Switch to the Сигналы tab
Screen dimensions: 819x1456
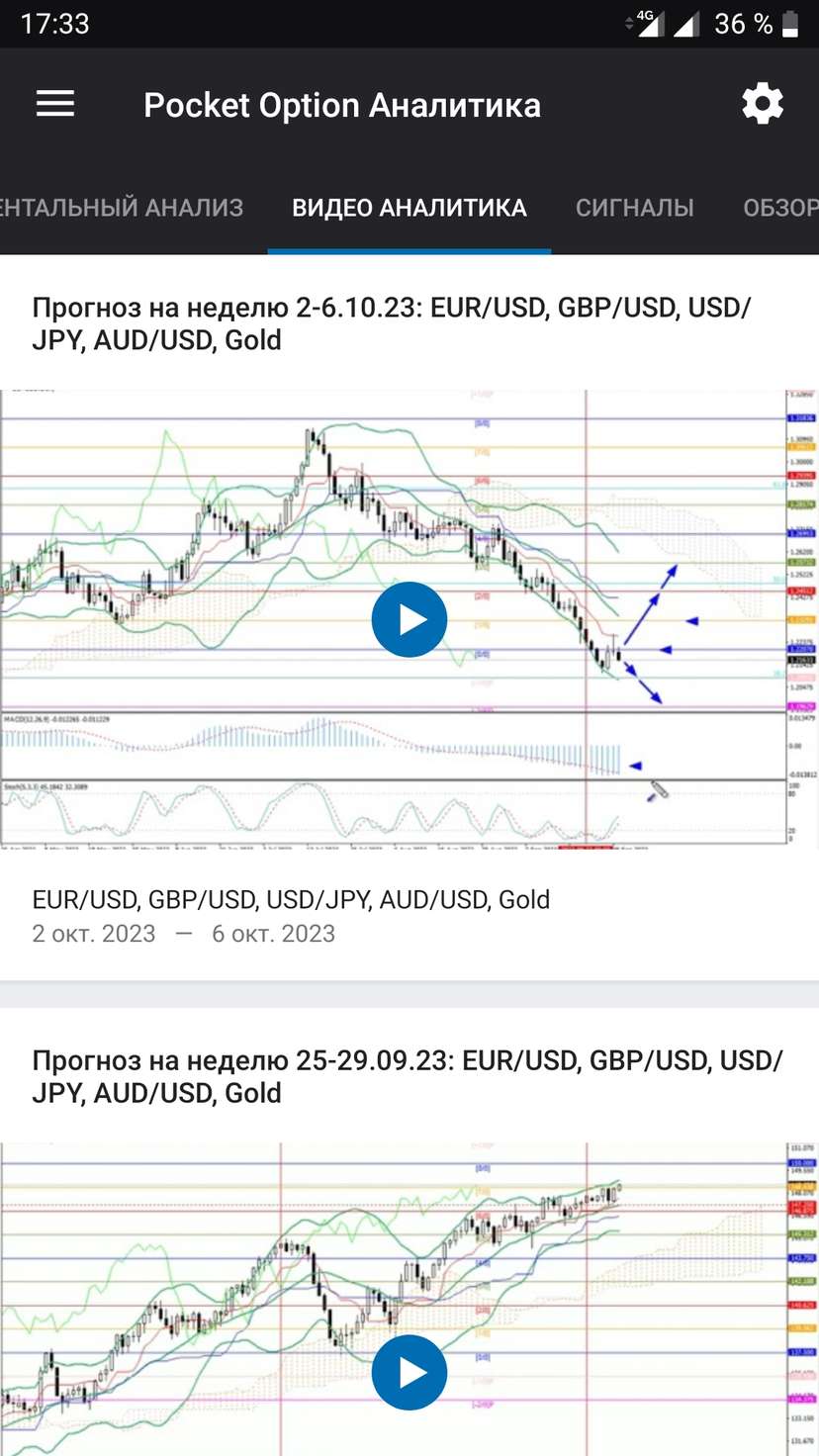[634, 208]
